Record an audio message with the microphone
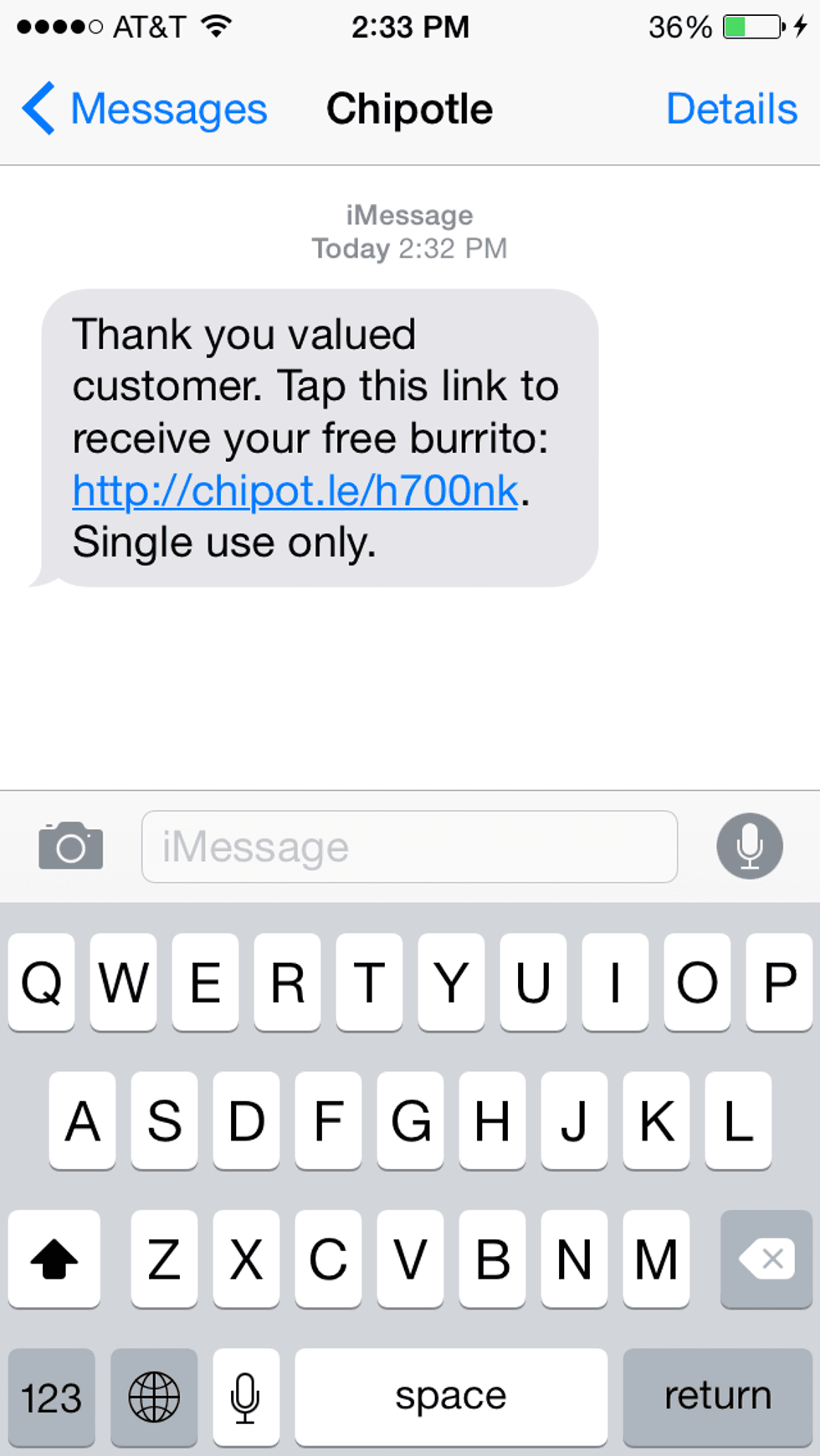Viewport: 820px width, 1456px height. coord(749,846)
